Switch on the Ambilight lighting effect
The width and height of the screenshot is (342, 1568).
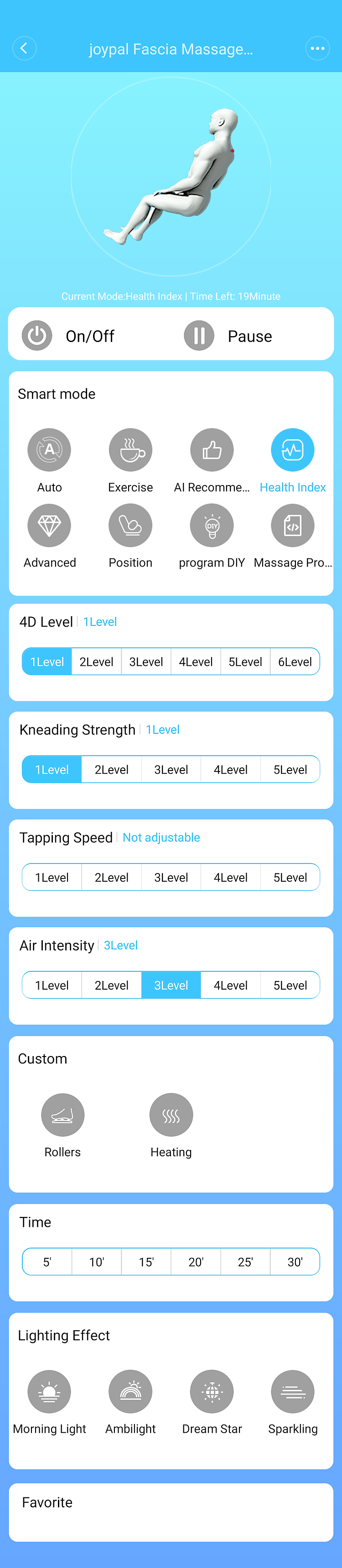click(130, 1391)
